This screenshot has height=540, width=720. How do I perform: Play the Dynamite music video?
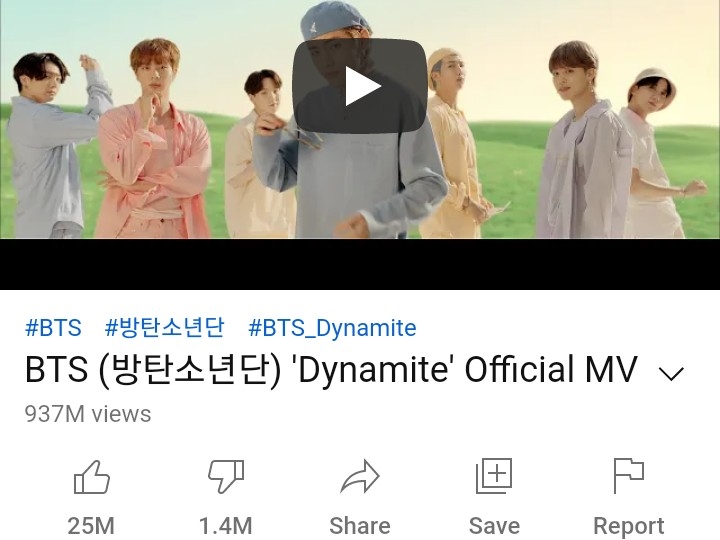360,86
